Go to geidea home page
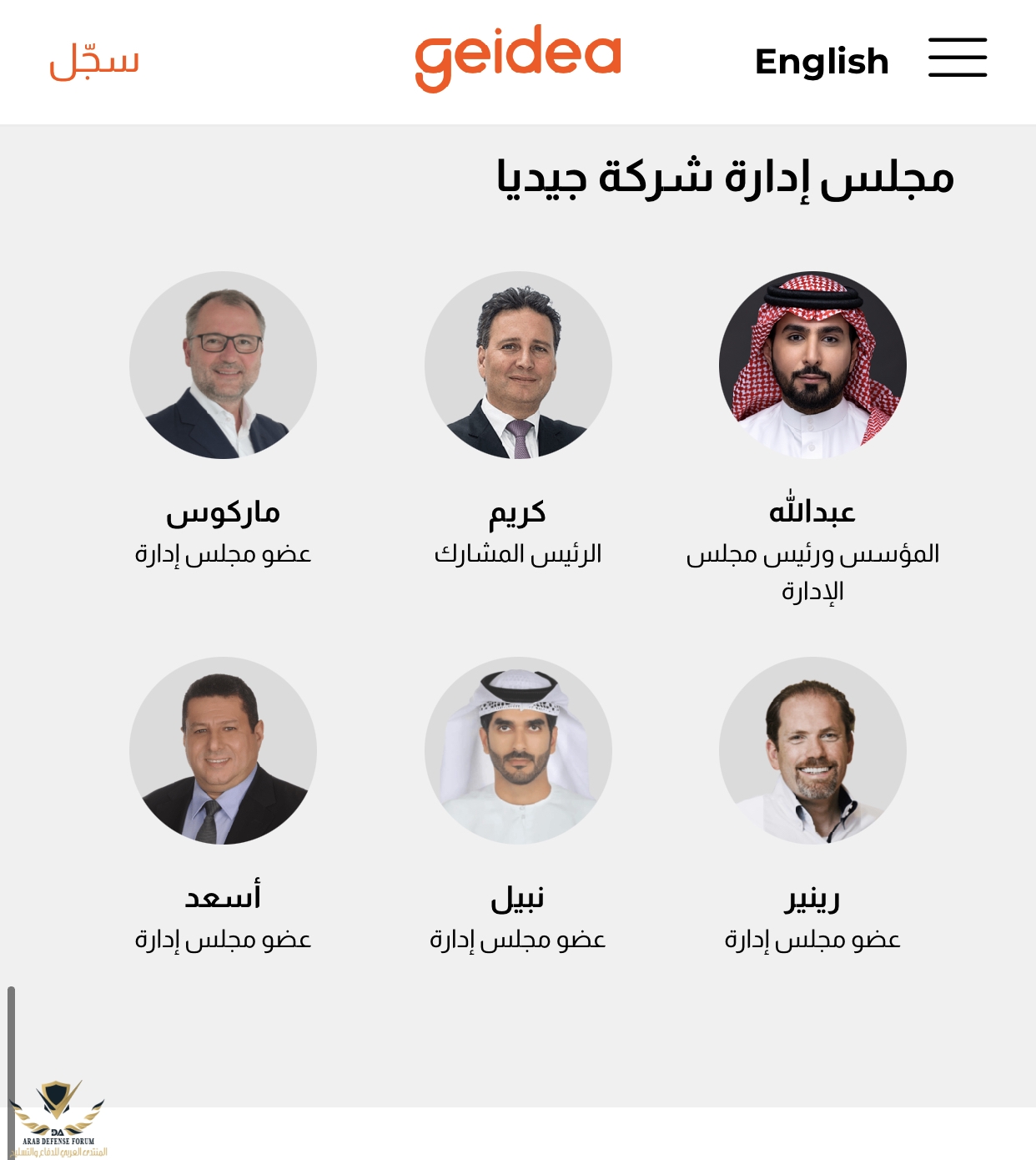This screenshot has height=1160, width=1036. click(x=518, y=57)
